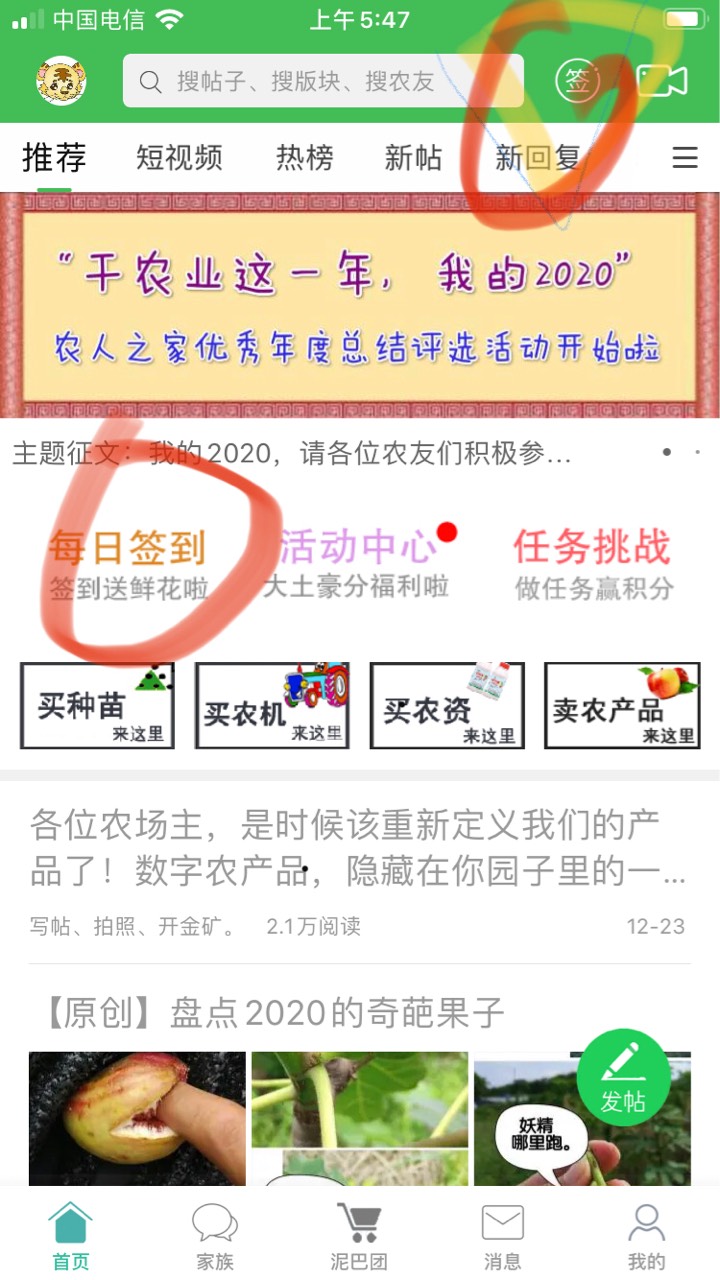Switch to the 新帖 tab
The width and height of the screenshot is (720, 1280).
pyautogui.click(x=413, y=158)
